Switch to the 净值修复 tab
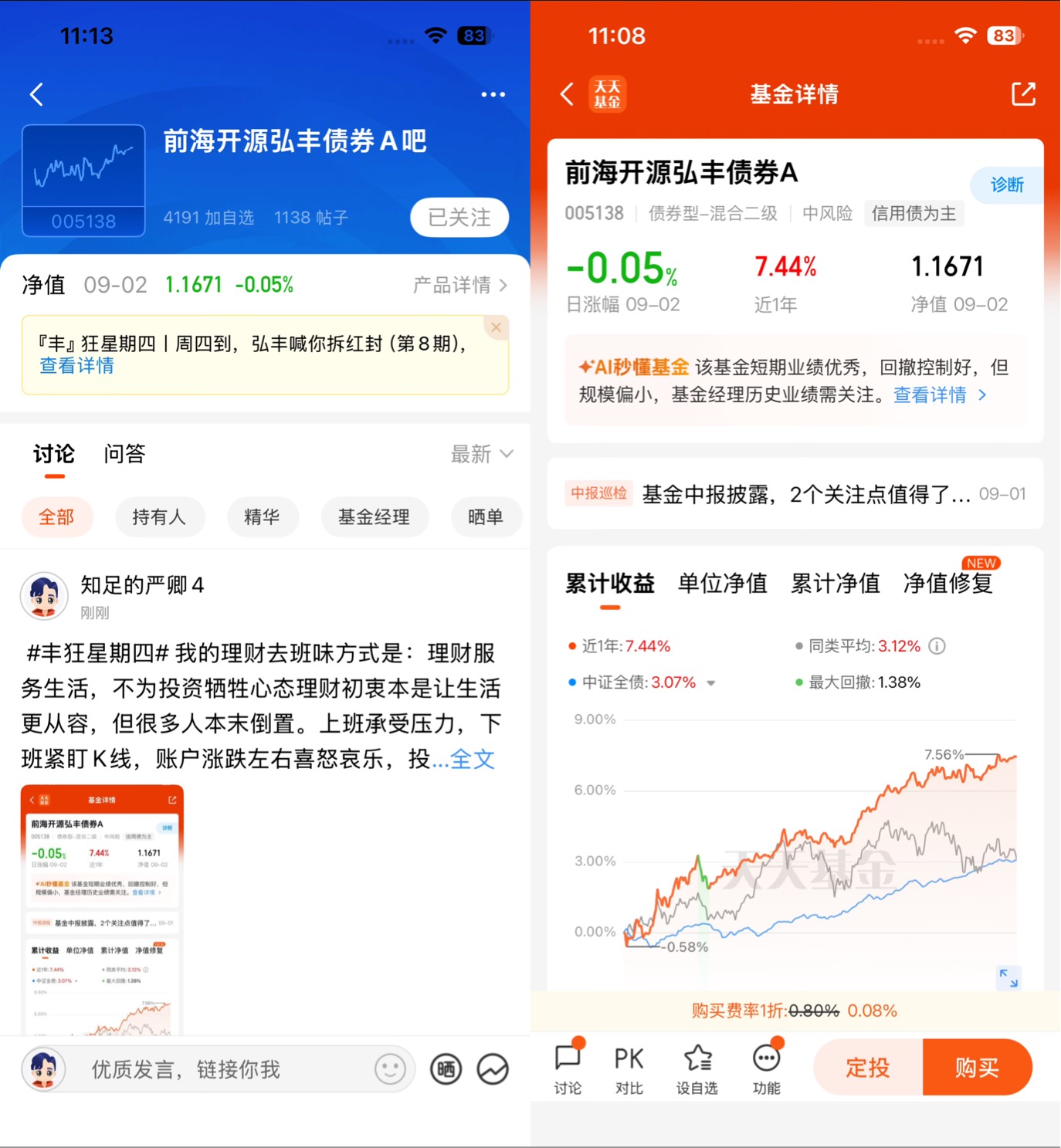The height and width of the screenshot is (1148, 1061). tap(948, 583)
